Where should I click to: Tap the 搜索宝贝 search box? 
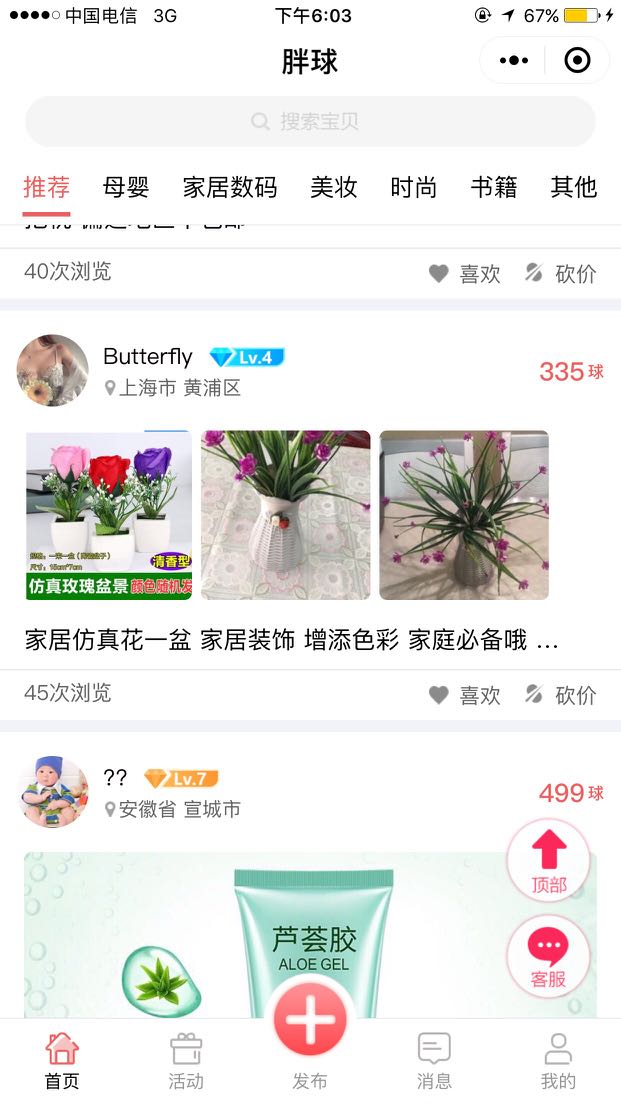310,121
